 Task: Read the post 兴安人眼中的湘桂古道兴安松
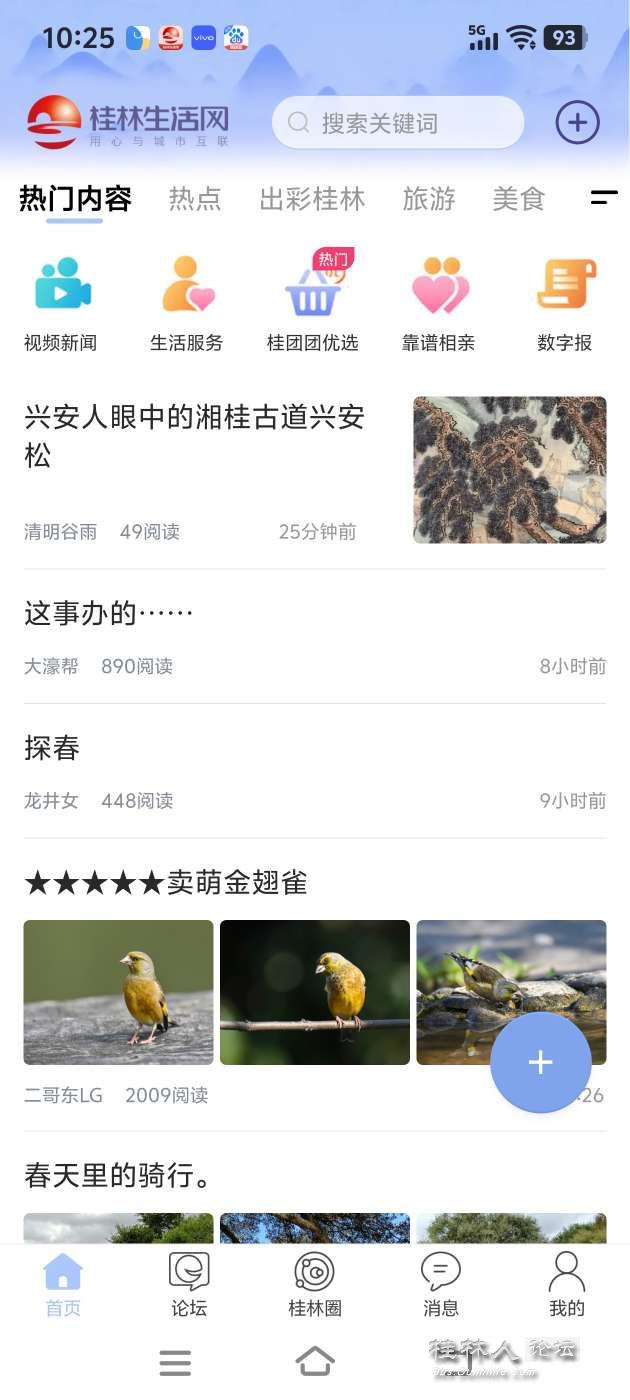(x=195, y=436)
